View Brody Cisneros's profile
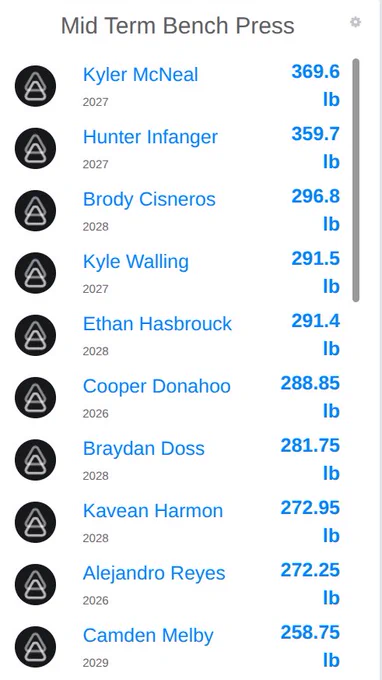The height and width of the screenshot is (680, 382). click(149, 199)
